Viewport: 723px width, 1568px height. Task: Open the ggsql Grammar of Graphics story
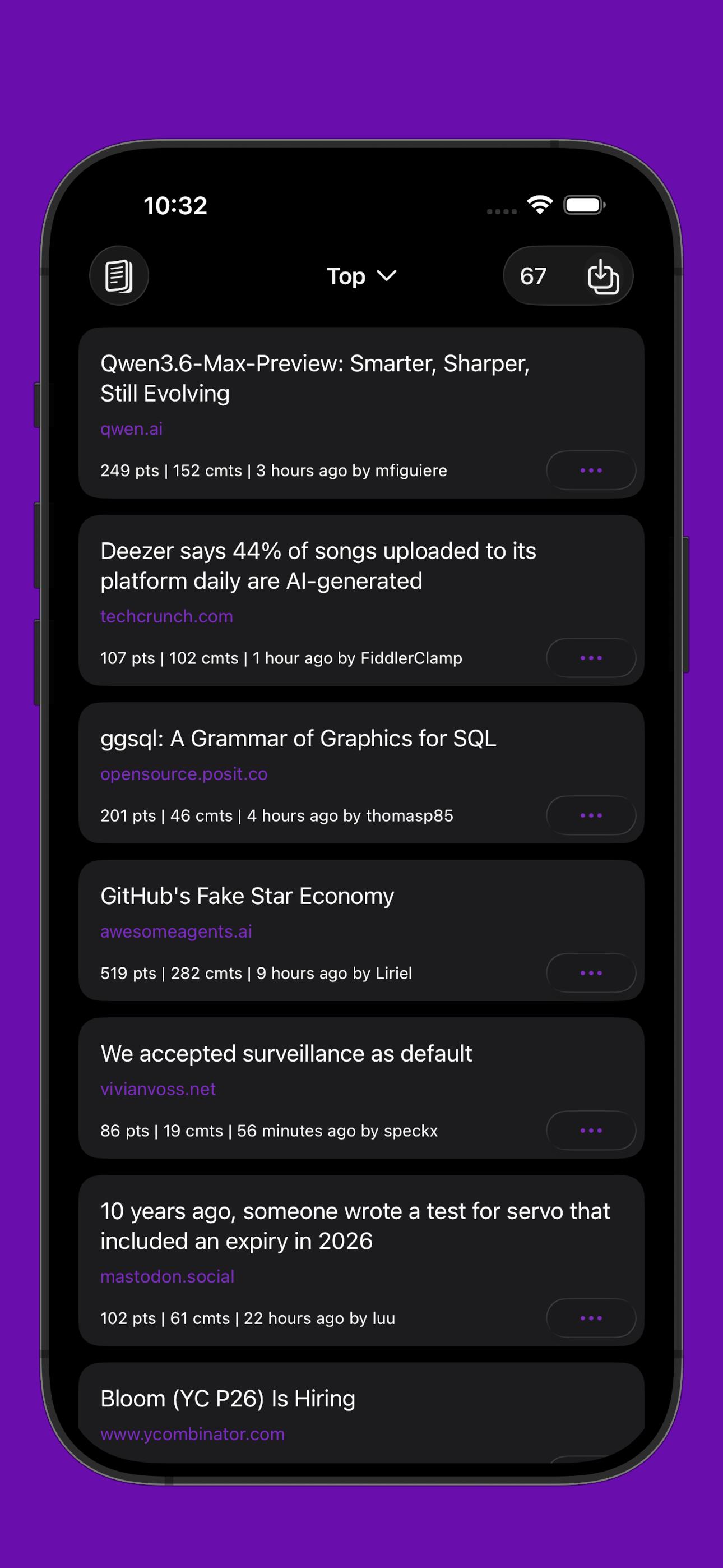[298, 739]
